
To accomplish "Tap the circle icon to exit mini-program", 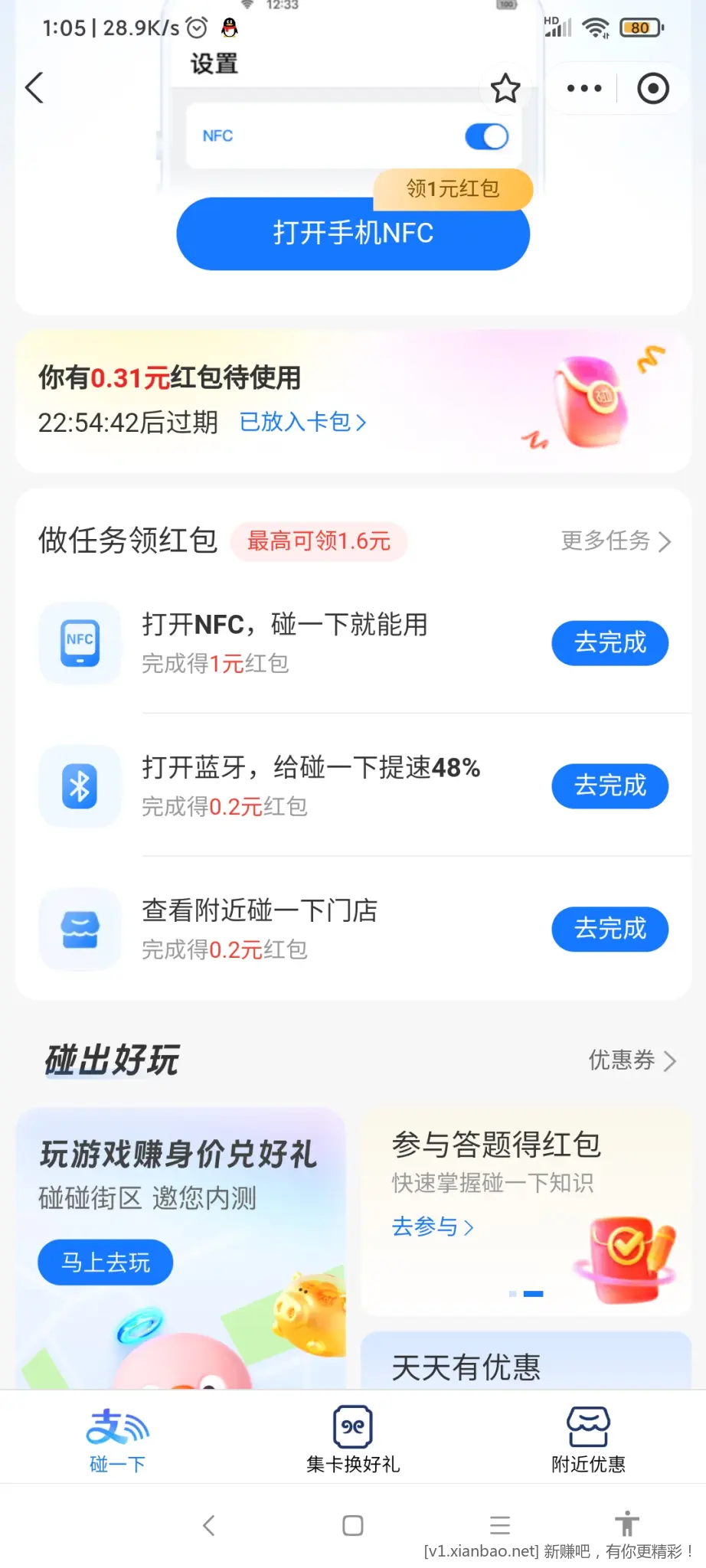I will tap(652, 88).
